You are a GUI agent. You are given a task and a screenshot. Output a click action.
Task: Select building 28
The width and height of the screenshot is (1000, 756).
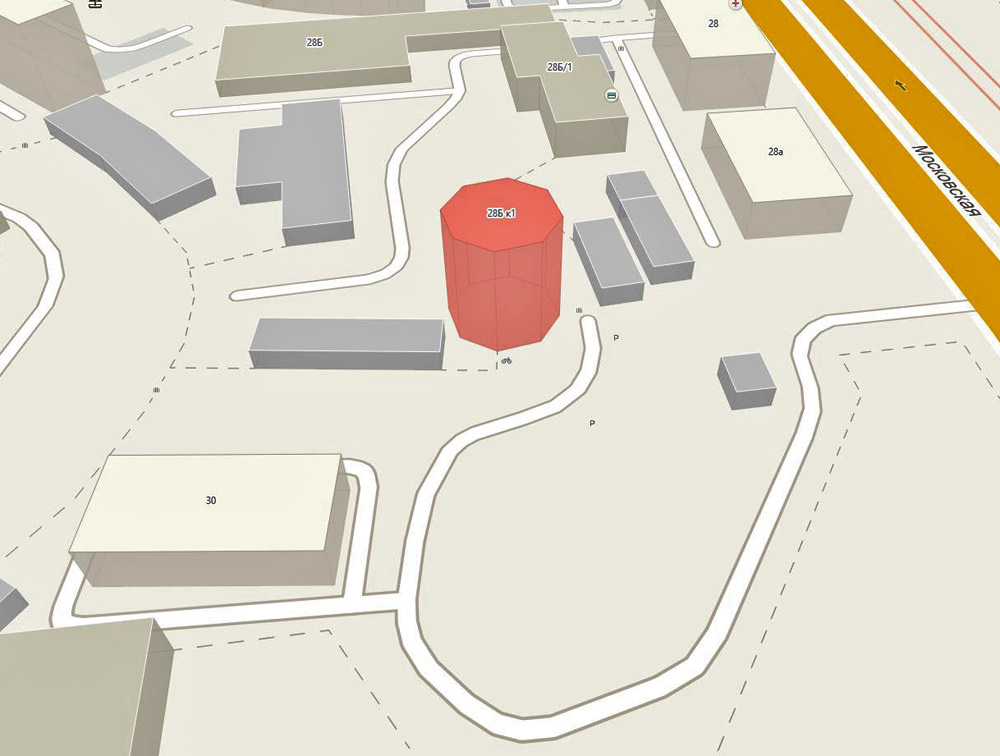[x=713, y=23]
